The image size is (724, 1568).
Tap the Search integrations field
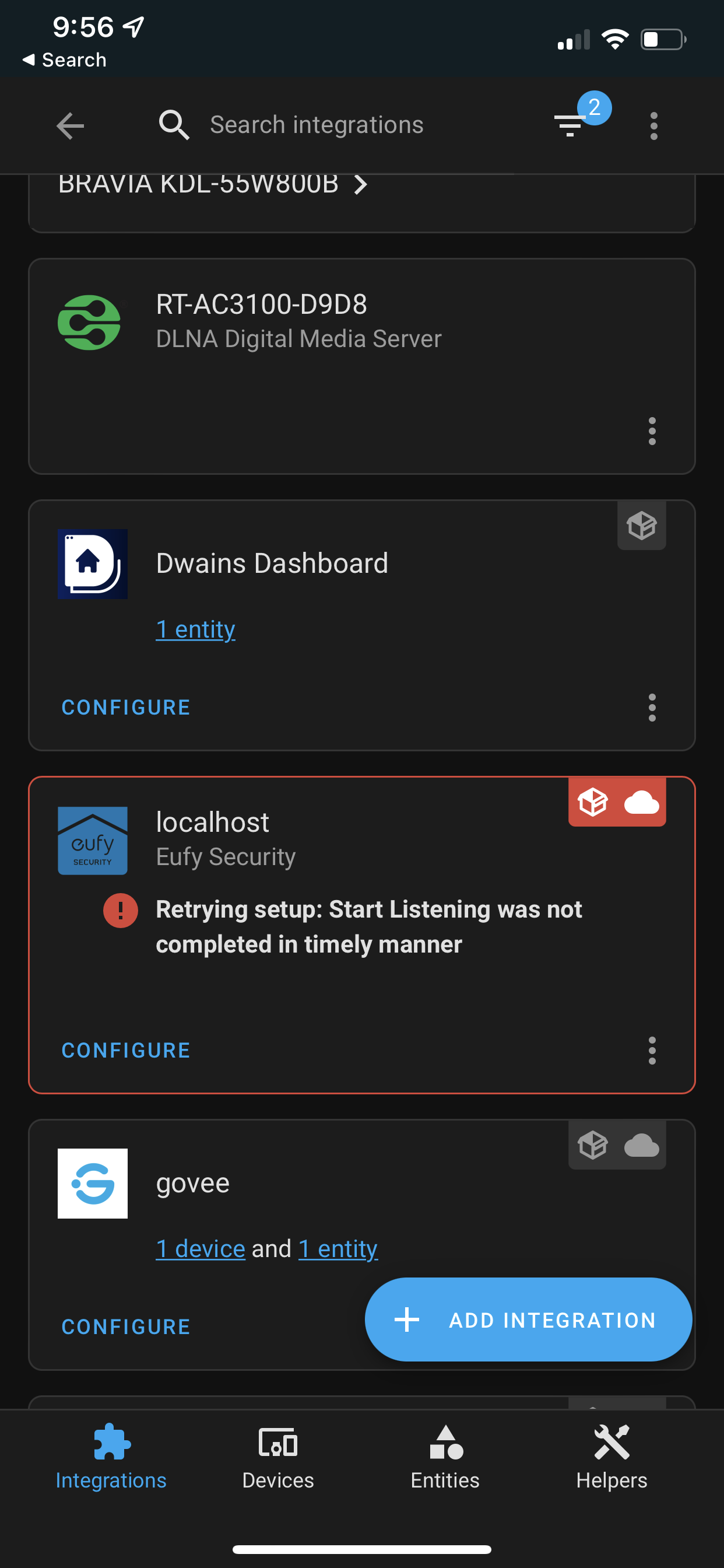pos(317,125)
